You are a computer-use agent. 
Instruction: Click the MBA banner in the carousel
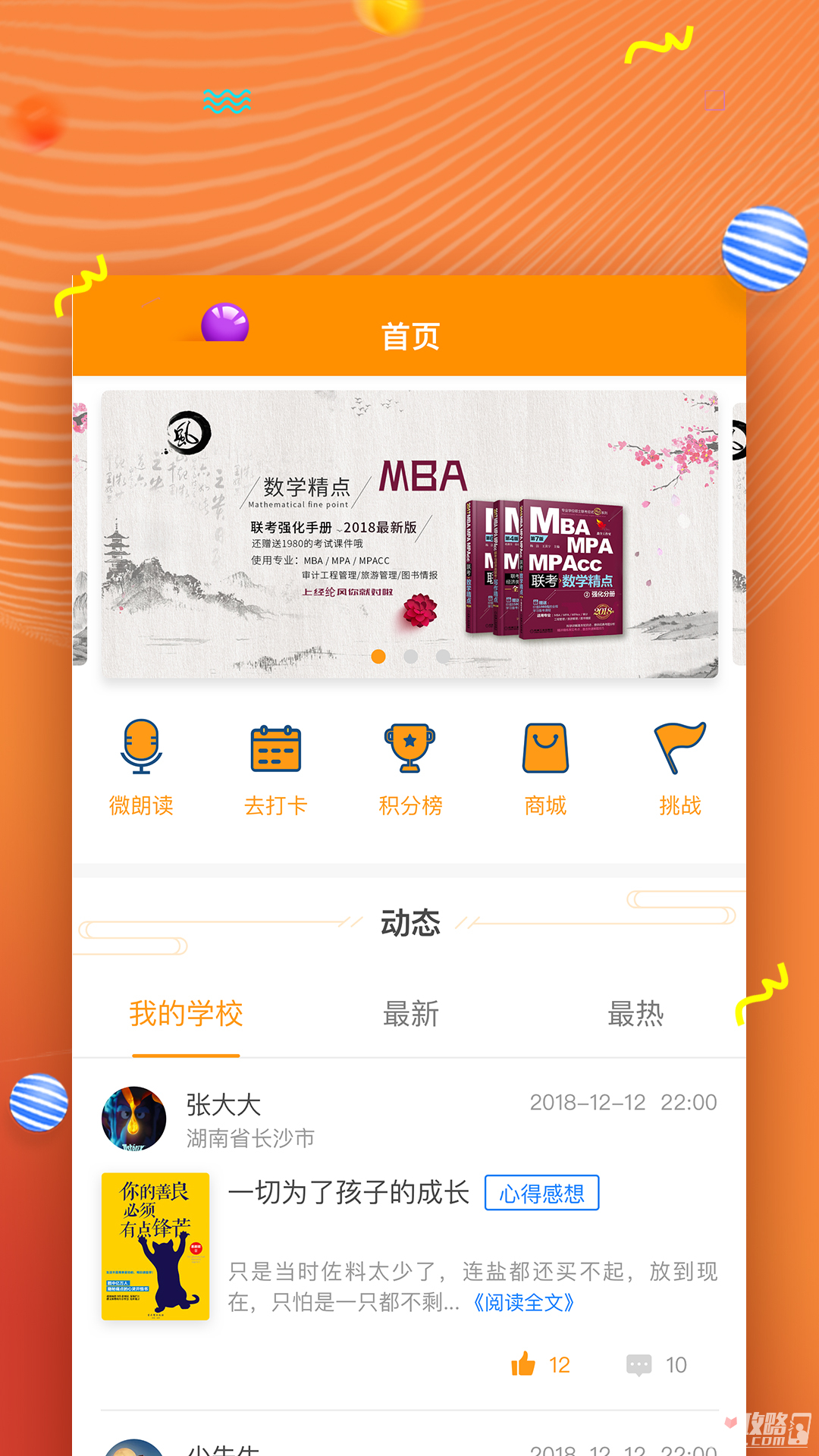[409, 531]
